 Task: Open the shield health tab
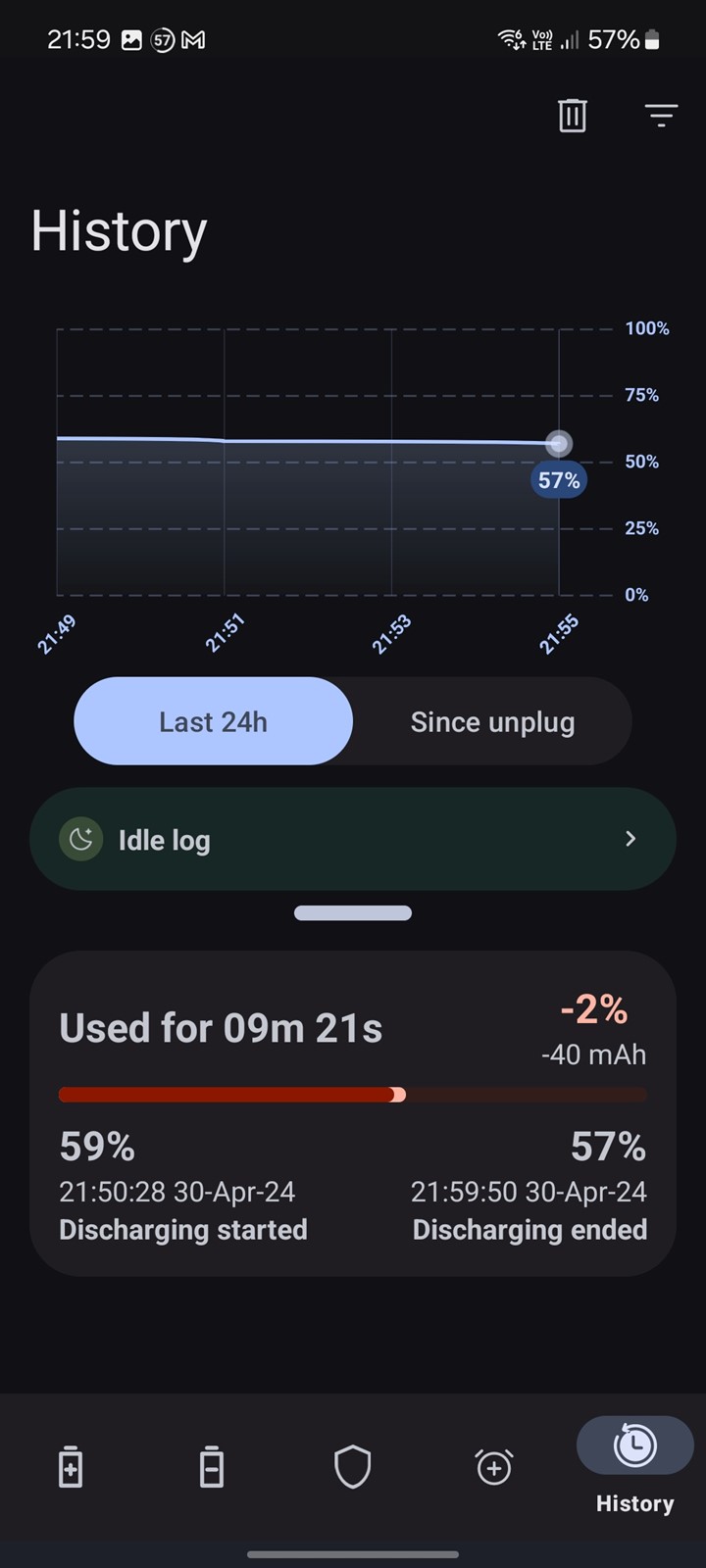tap(353, 1467)
